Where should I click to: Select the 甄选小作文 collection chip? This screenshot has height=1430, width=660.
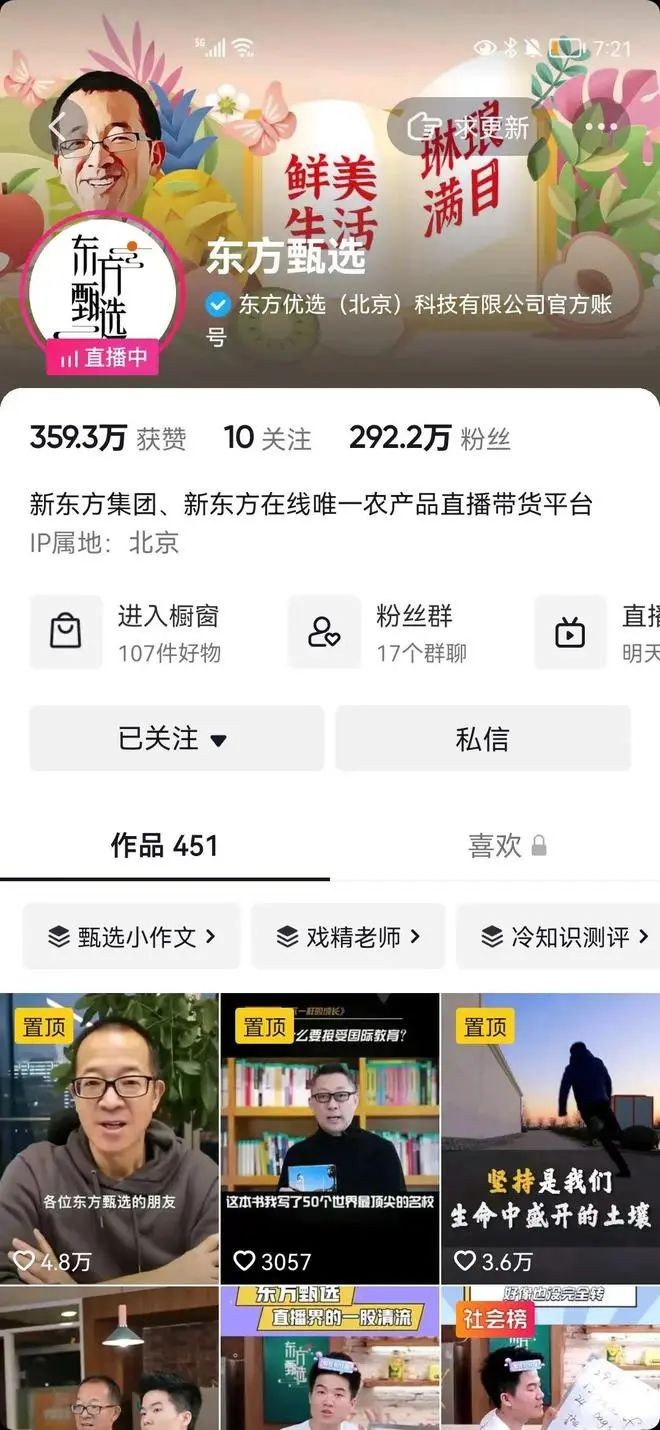click(x=131, y=937)
